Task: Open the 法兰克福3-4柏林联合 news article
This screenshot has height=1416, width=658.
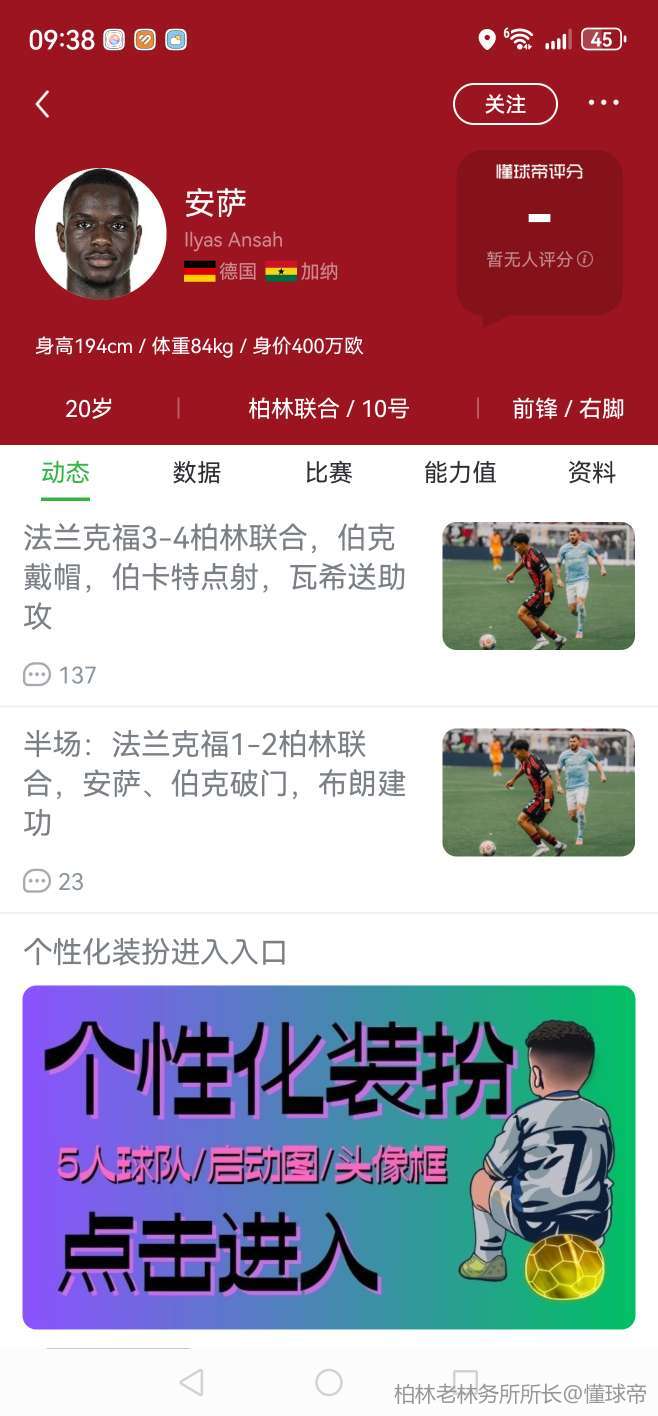Action: tap(215, 577)
